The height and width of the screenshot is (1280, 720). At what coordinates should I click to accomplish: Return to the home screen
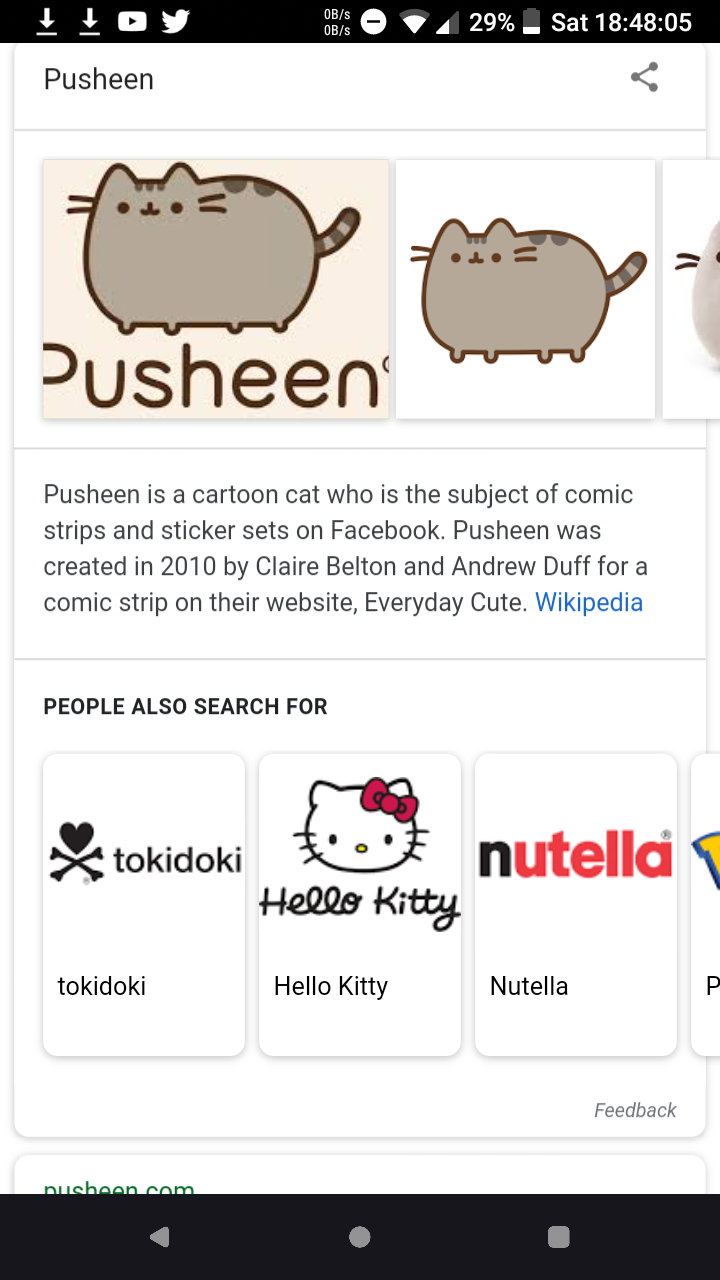pyautogui.click(x=360, y=1237)
